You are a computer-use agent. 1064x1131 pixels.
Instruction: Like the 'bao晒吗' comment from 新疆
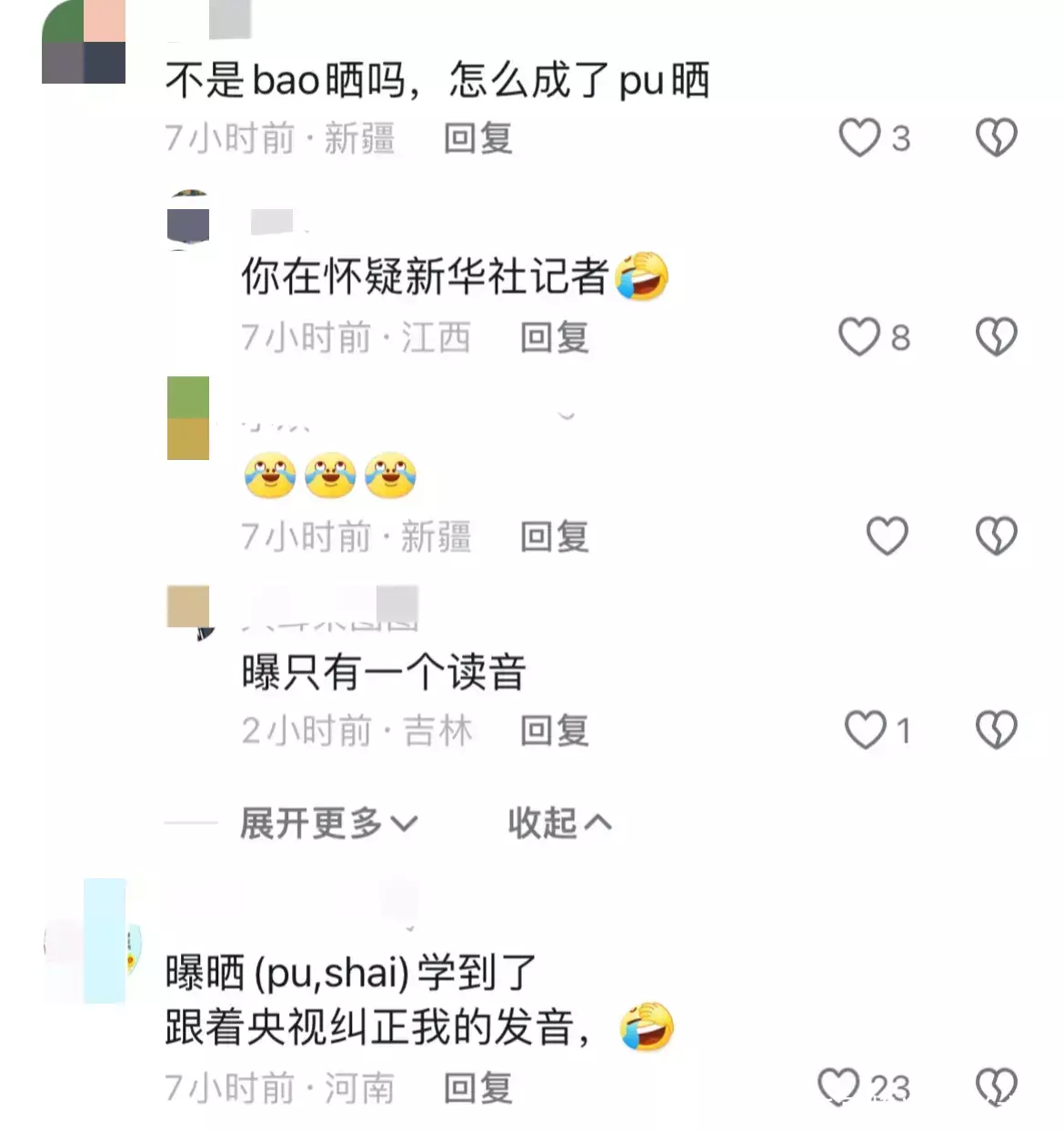[x=859, y=138]
